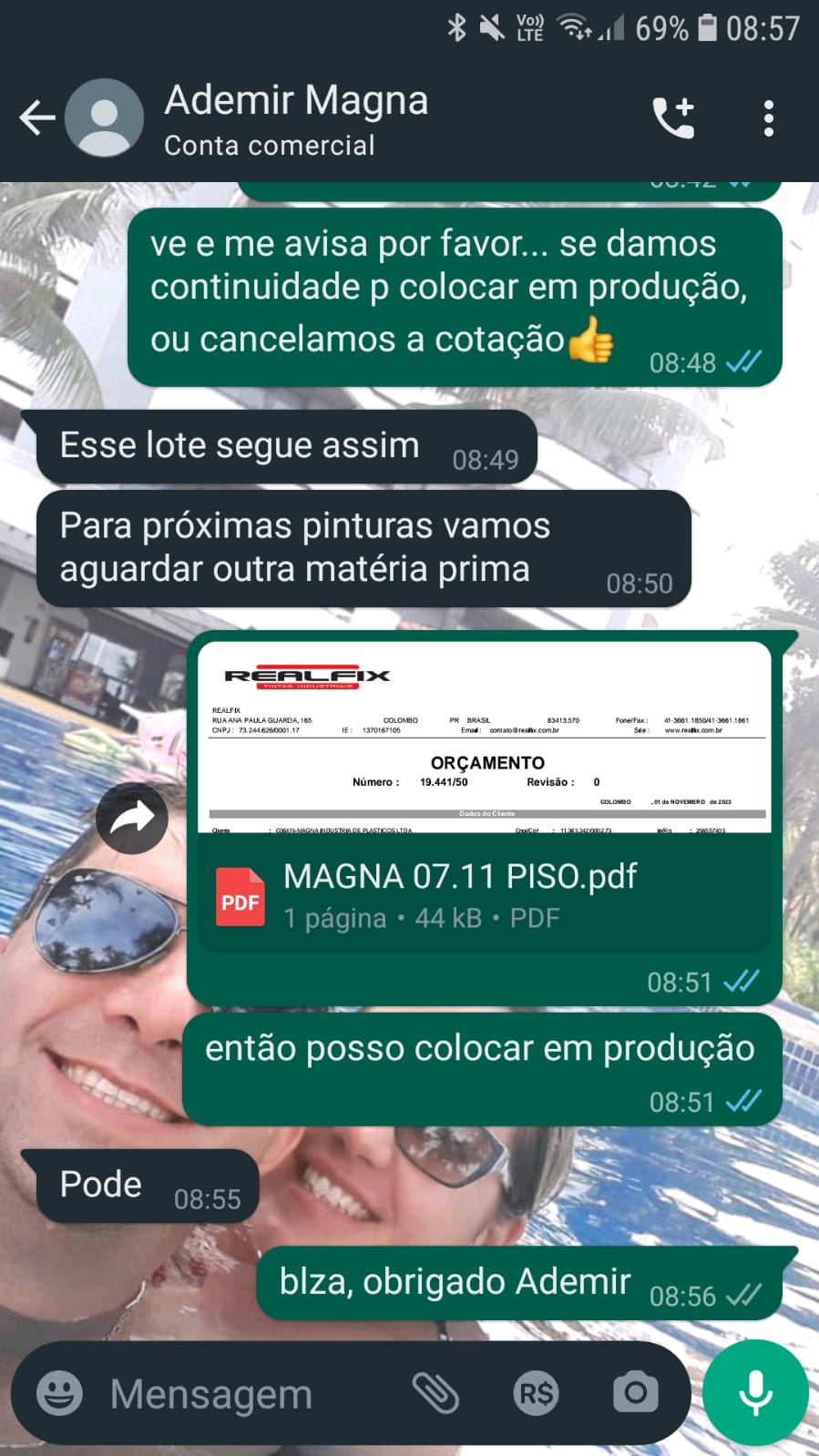Open the camera to send a photo
This screenshot has height=1456, width=819.
click(x=635, y=1393)
